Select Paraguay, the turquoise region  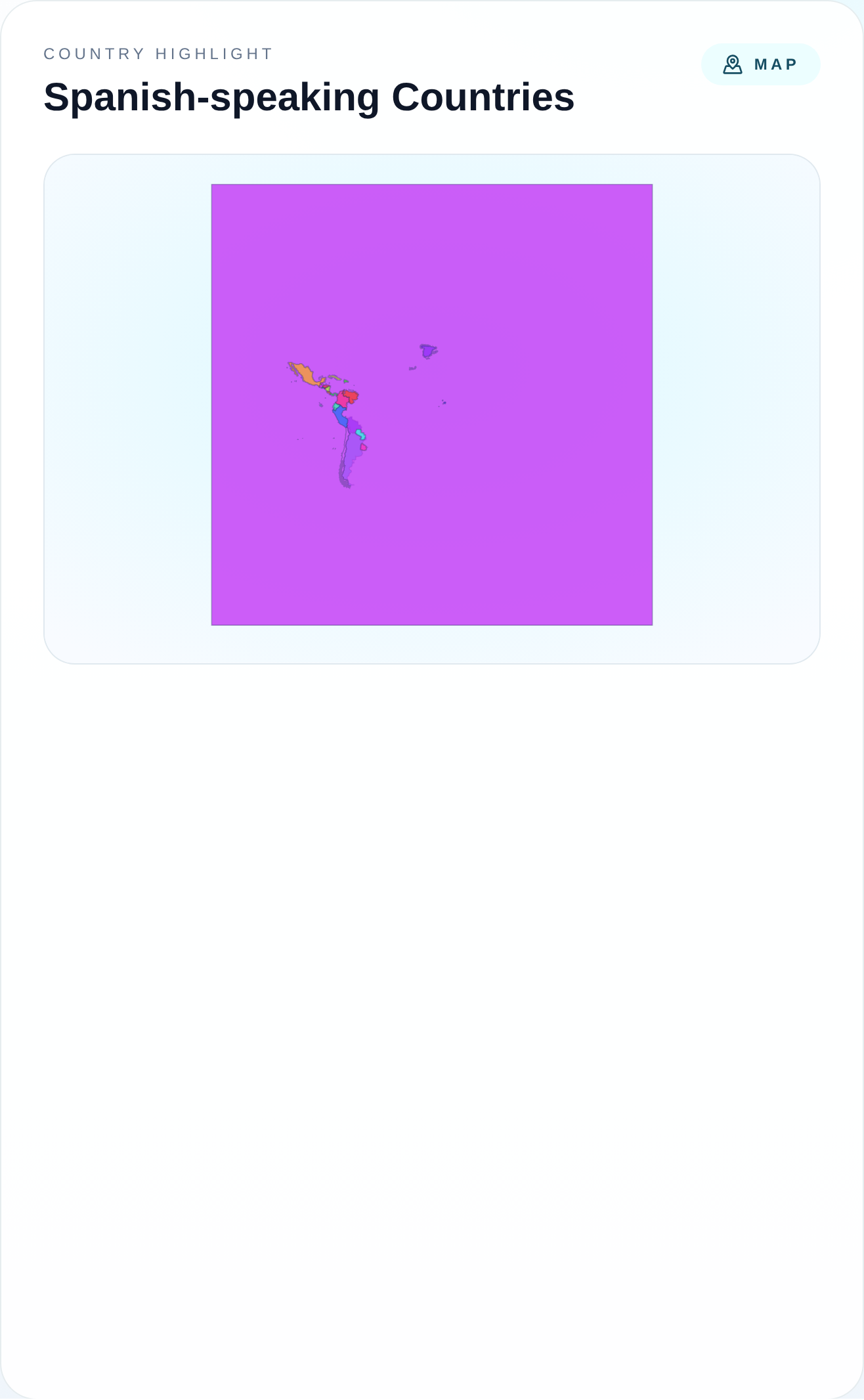361,435
